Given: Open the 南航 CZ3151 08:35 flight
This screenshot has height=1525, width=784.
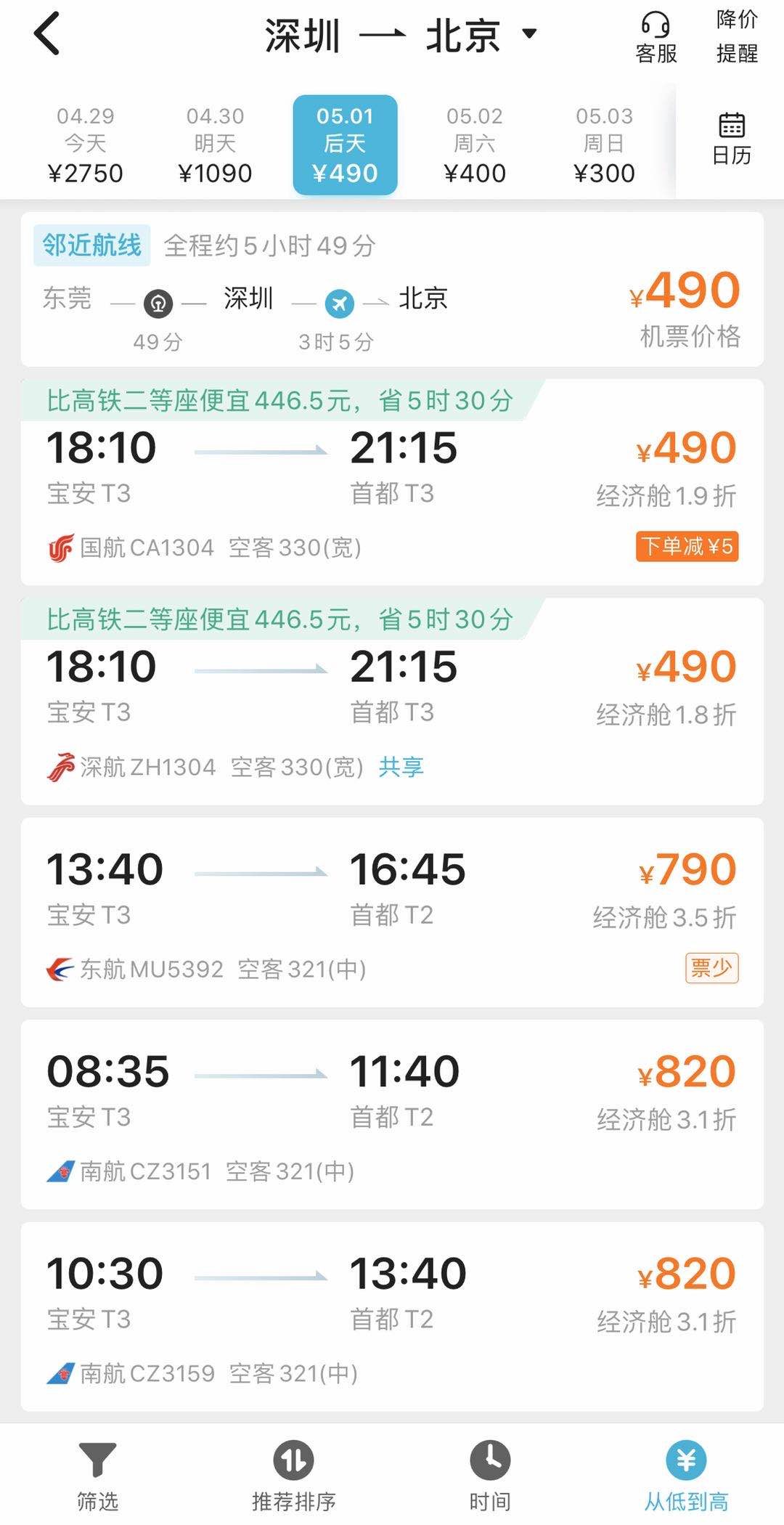Looking at the screenshot, I should click(392, 1114).
